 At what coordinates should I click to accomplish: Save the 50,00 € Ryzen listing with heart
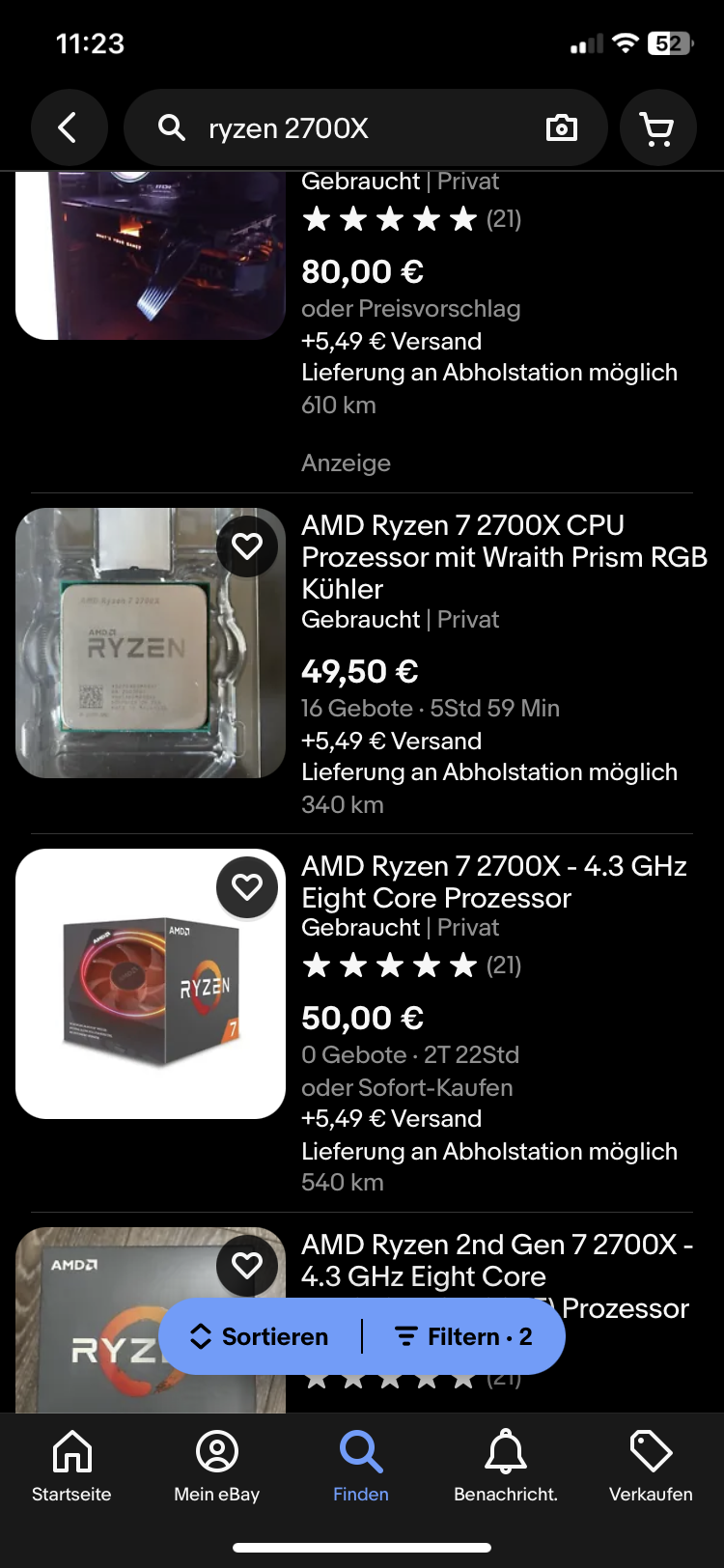pos(247,886)
